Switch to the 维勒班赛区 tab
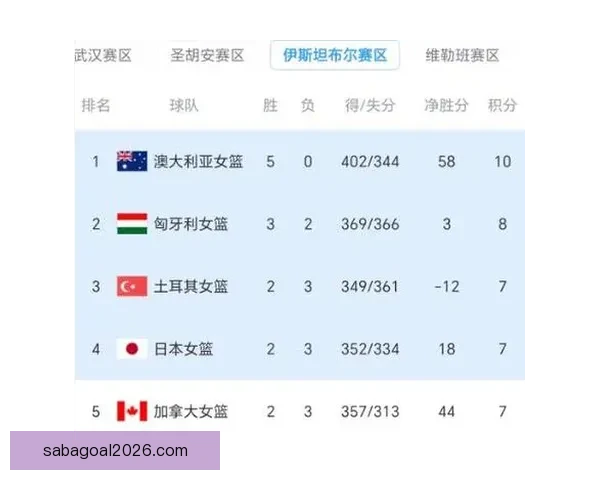Image resolution: width=600 pixels, height=480 pixels. [462, 56]
